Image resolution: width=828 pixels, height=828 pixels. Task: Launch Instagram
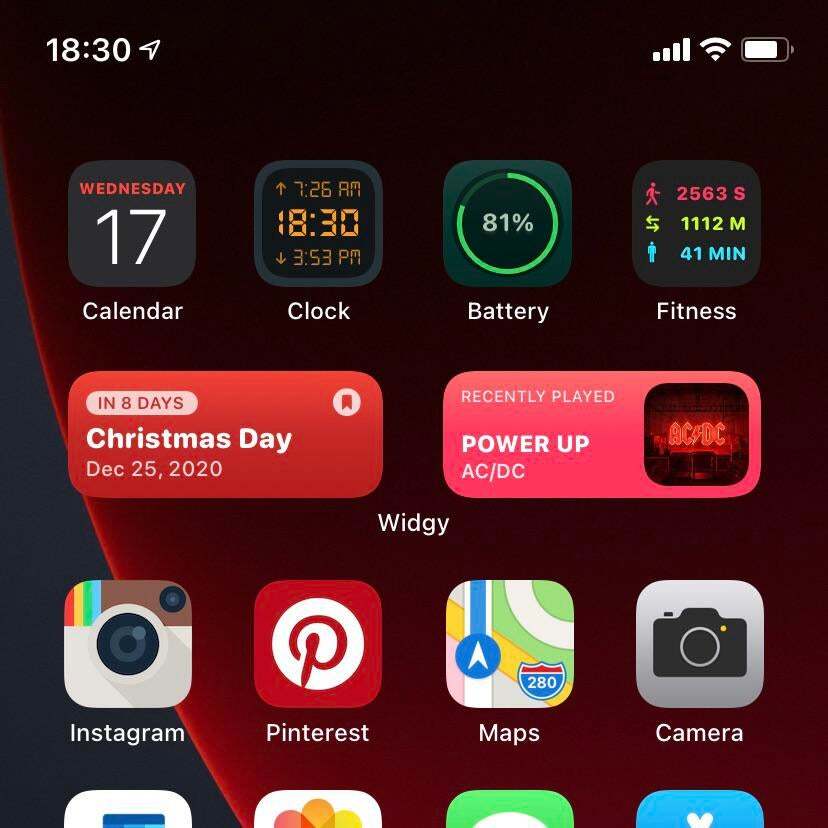pos(128,644)
